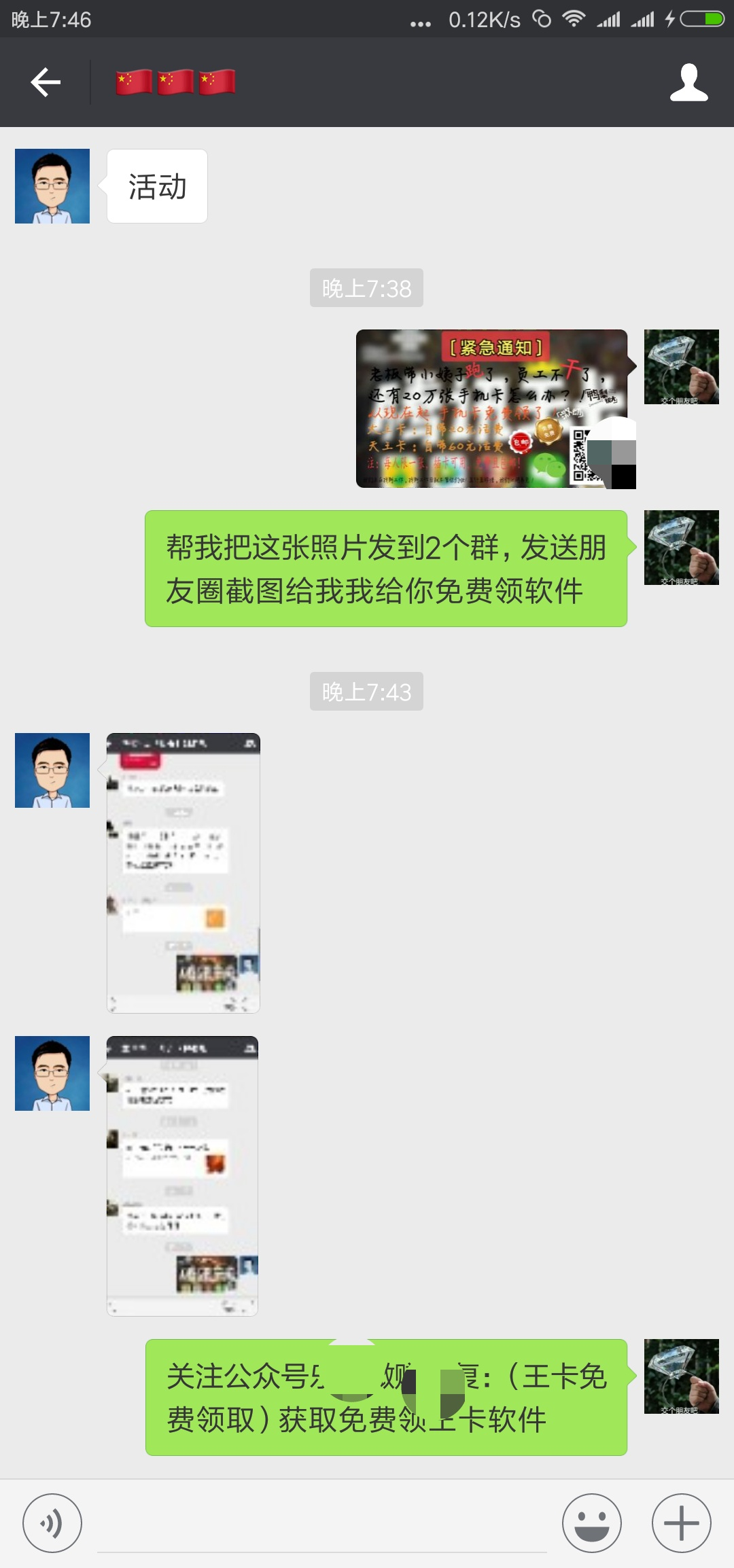The width and height of the screenshot is (734, 1568).
Task: Tap the WiFi status bar icon
Action: (x=574, y=20)
